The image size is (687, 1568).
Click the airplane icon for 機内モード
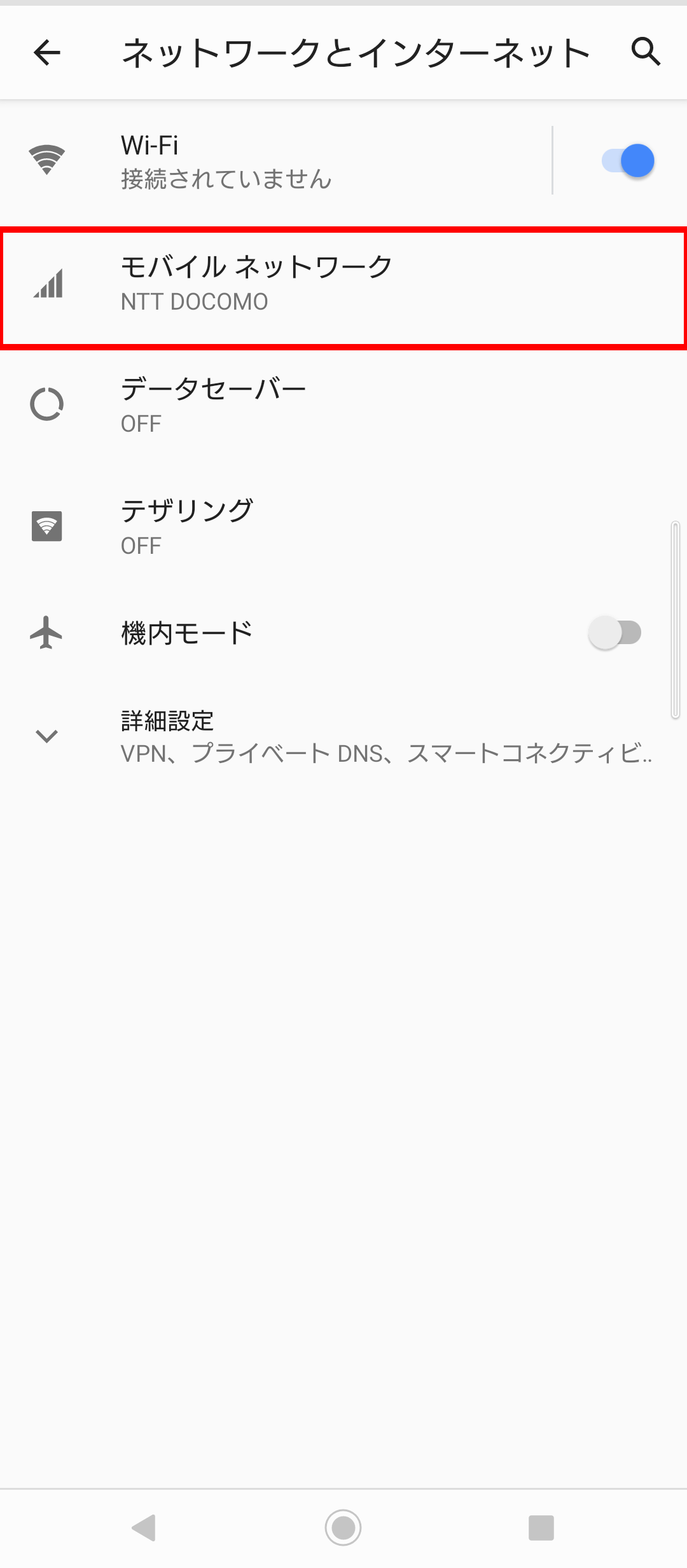click(x=46, y=631)
